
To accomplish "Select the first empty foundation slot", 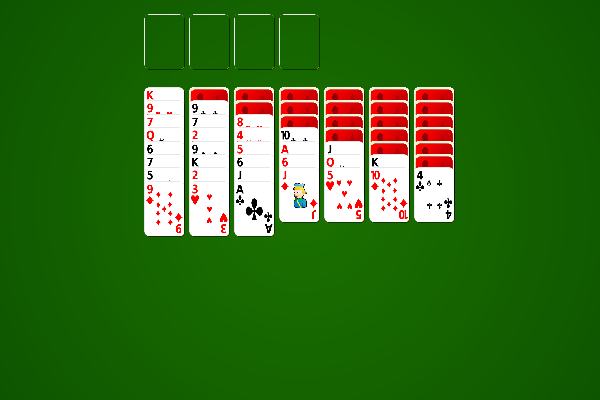I will [163, 41].
